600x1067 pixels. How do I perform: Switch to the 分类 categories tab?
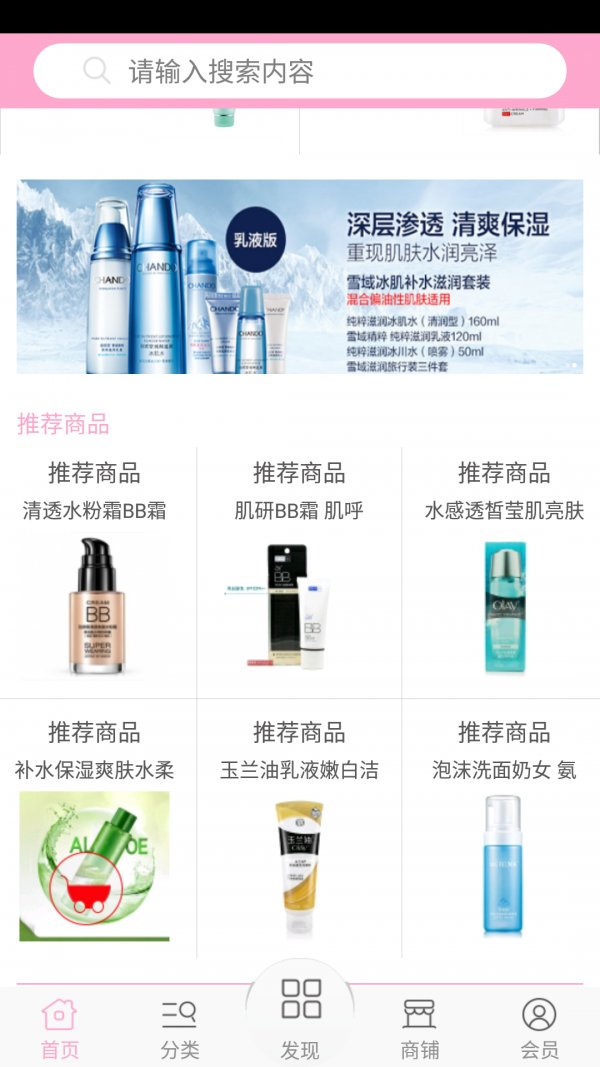point(179,1028)
